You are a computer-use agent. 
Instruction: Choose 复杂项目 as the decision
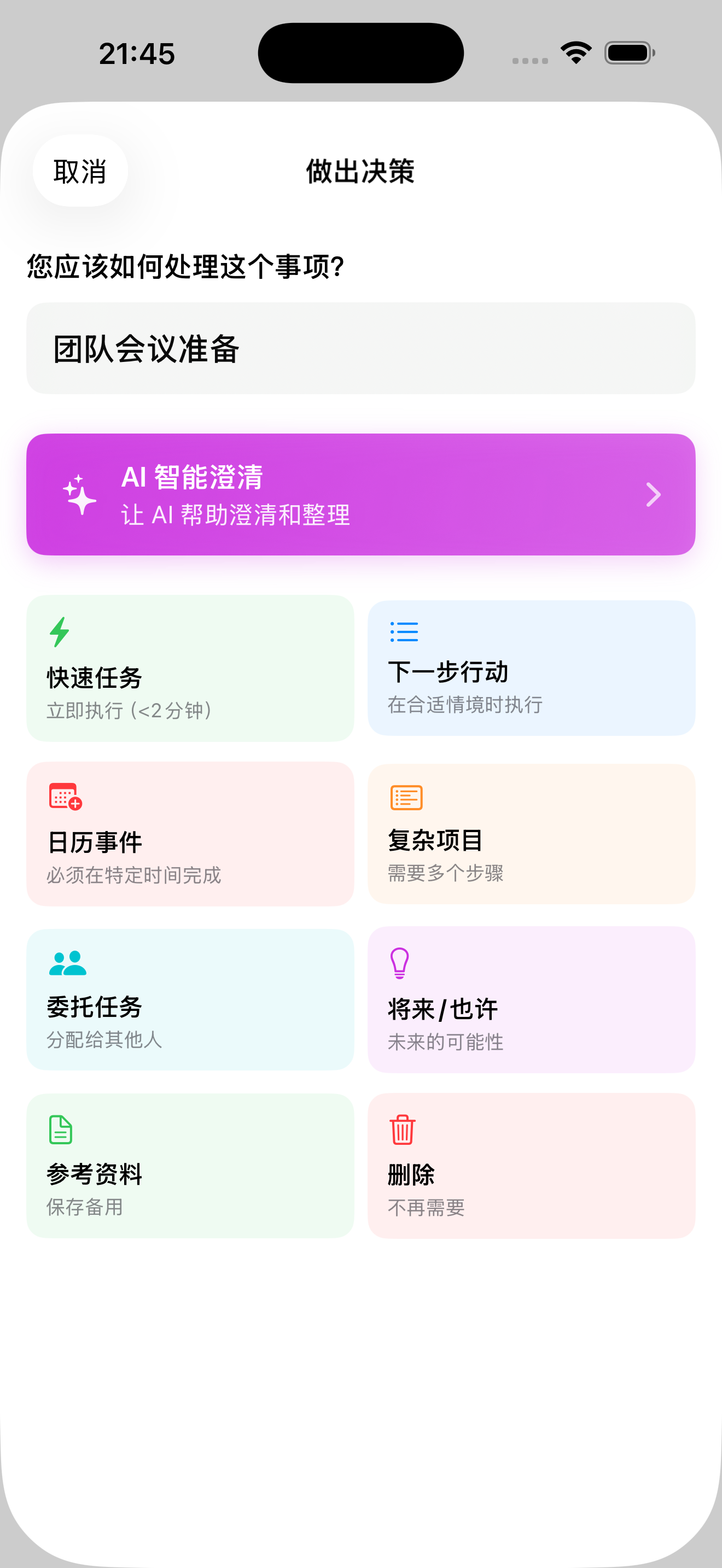pos(532,834)
